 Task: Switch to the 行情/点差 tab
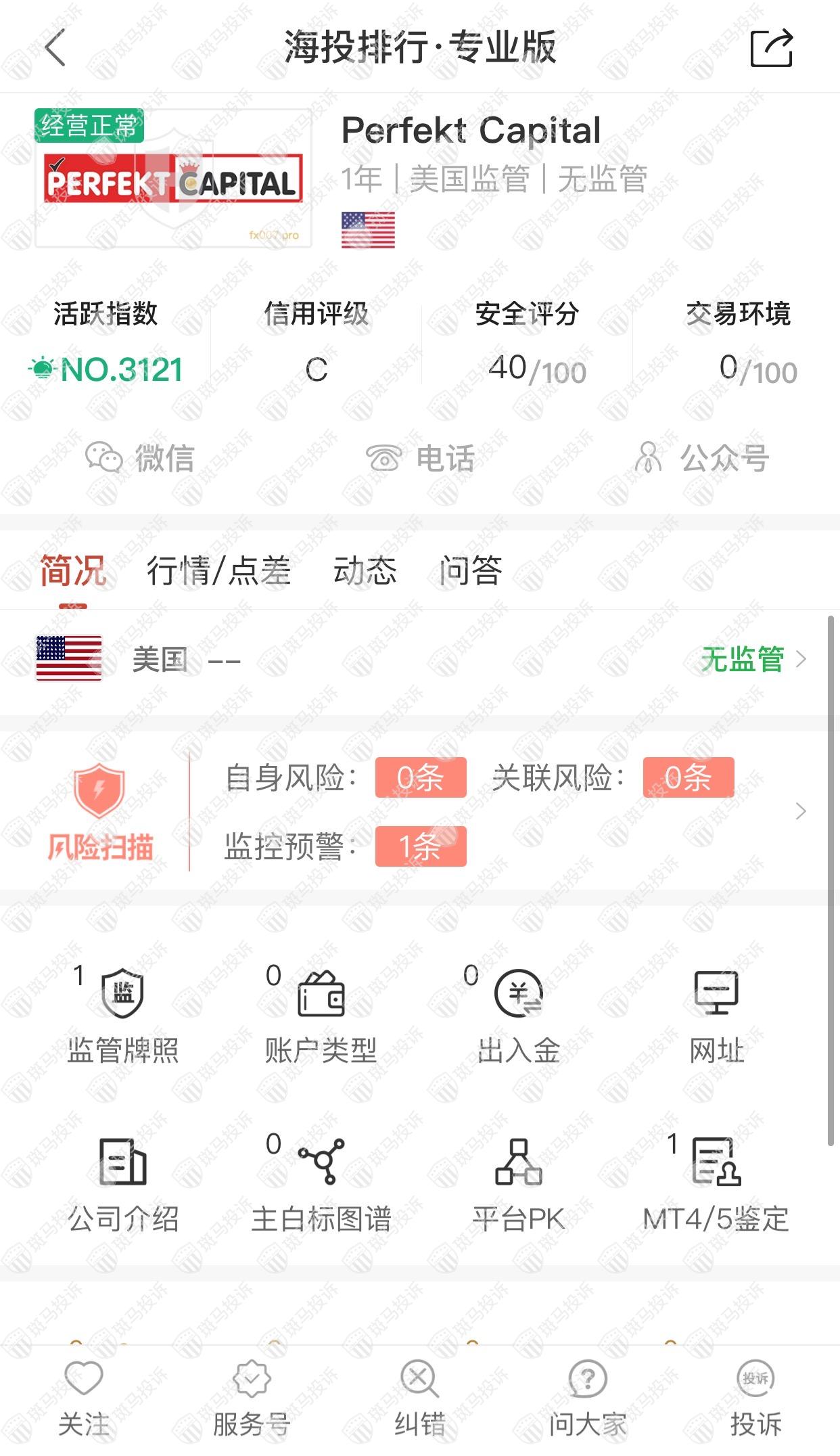tap(218, 570)
